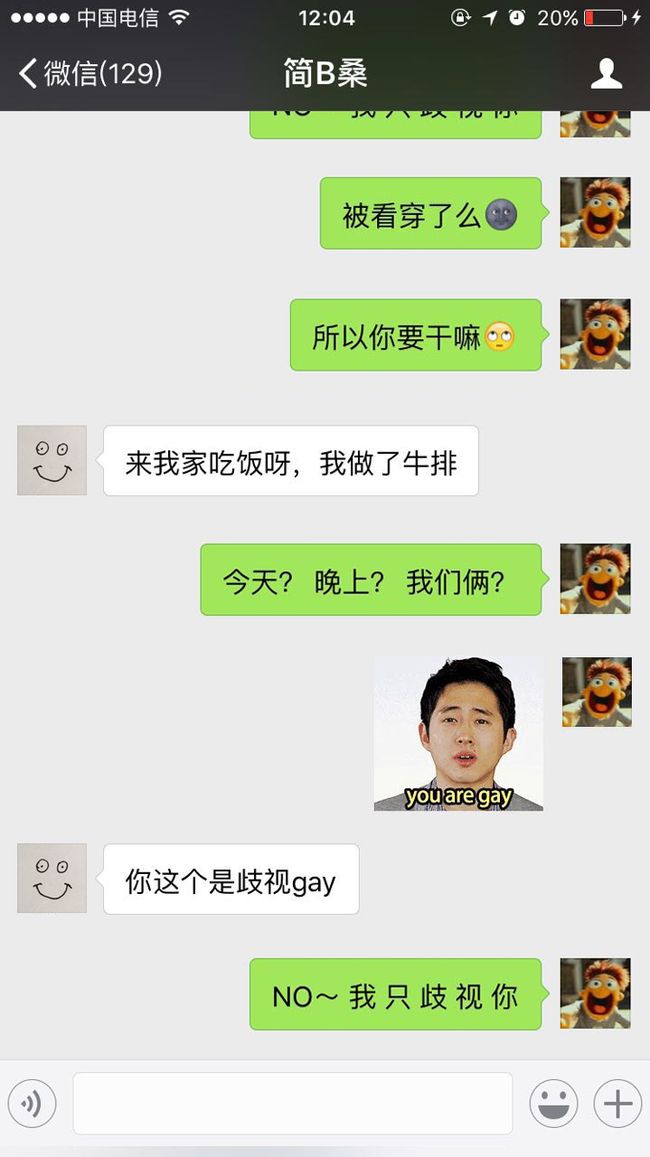This screenshot has width=650, height=1157.
Task: Go back to the 微信 chat list
Action: (x=90, y=74)
